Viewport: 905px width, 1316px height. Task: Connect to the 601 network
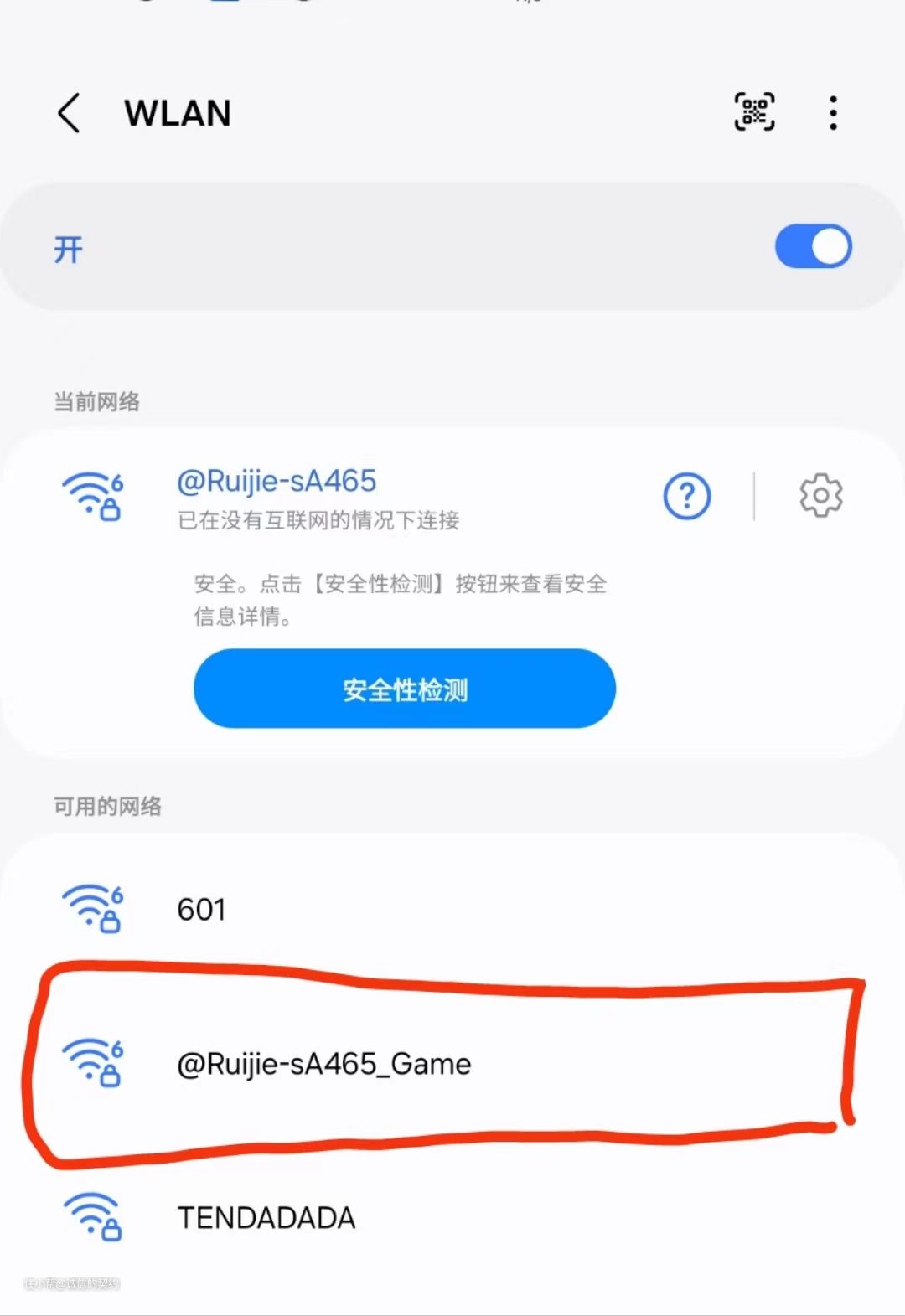click(x=201, y=910)
